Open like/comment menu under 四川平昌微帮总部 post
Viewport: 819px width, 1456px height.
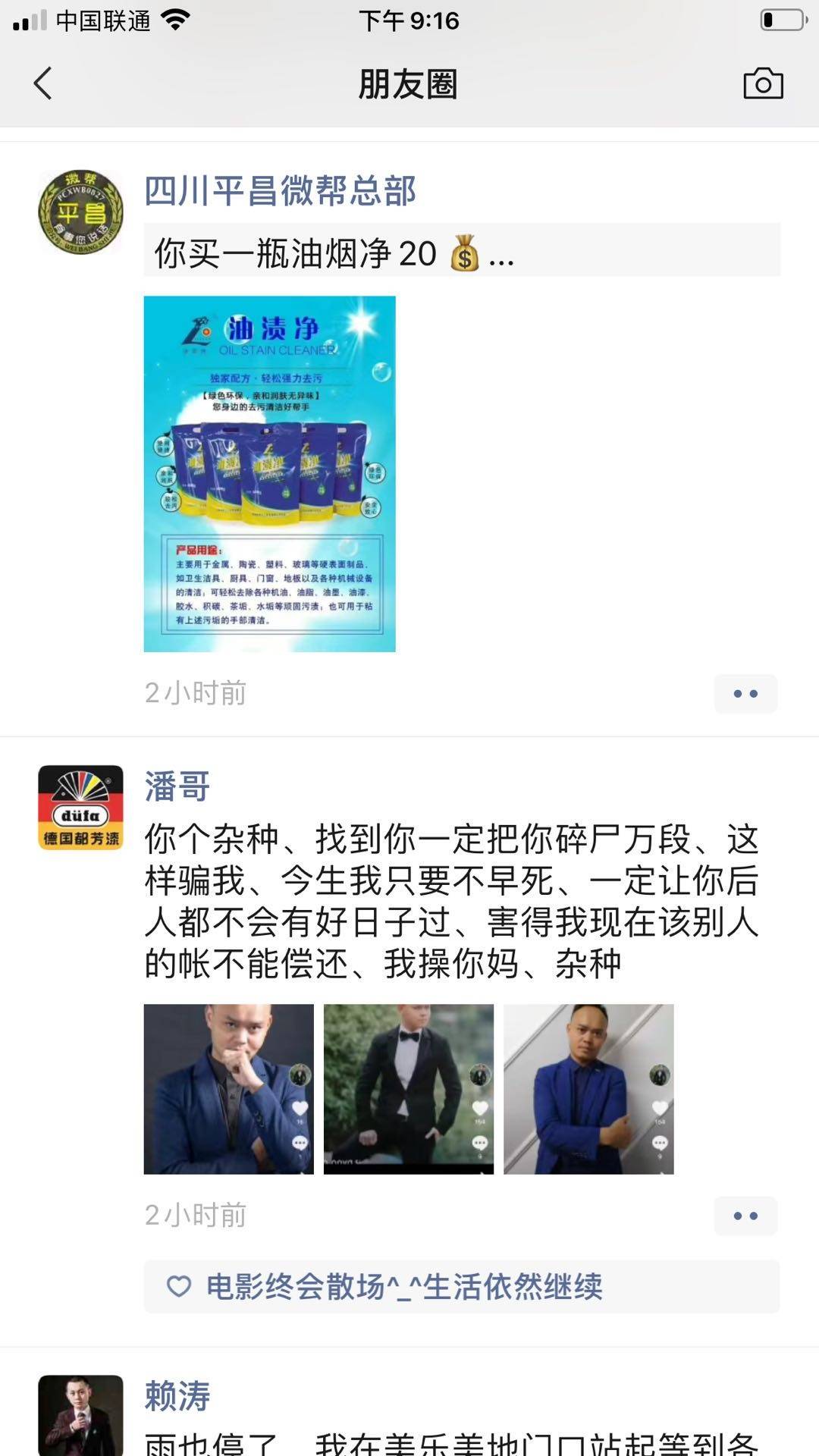(745, 694)
